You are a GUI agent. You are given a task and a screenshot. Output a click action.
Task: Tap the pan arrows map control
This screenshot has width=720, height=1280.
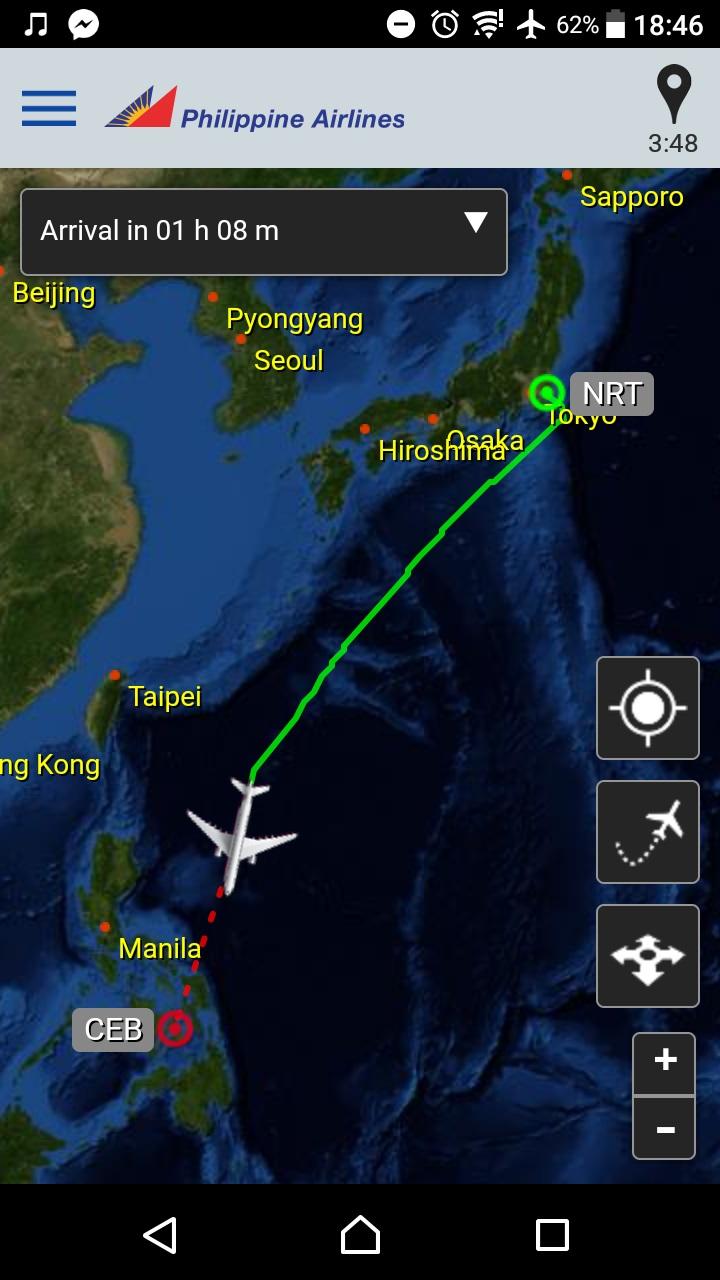tap(647, 956)
